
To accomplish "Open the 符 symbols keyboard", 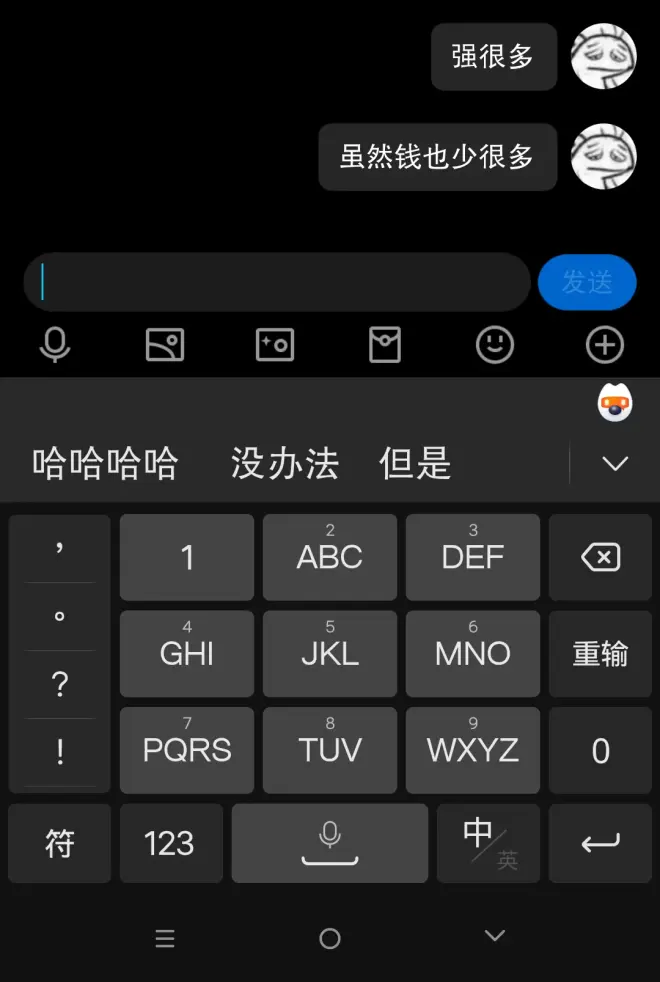I will pos(59,844).
